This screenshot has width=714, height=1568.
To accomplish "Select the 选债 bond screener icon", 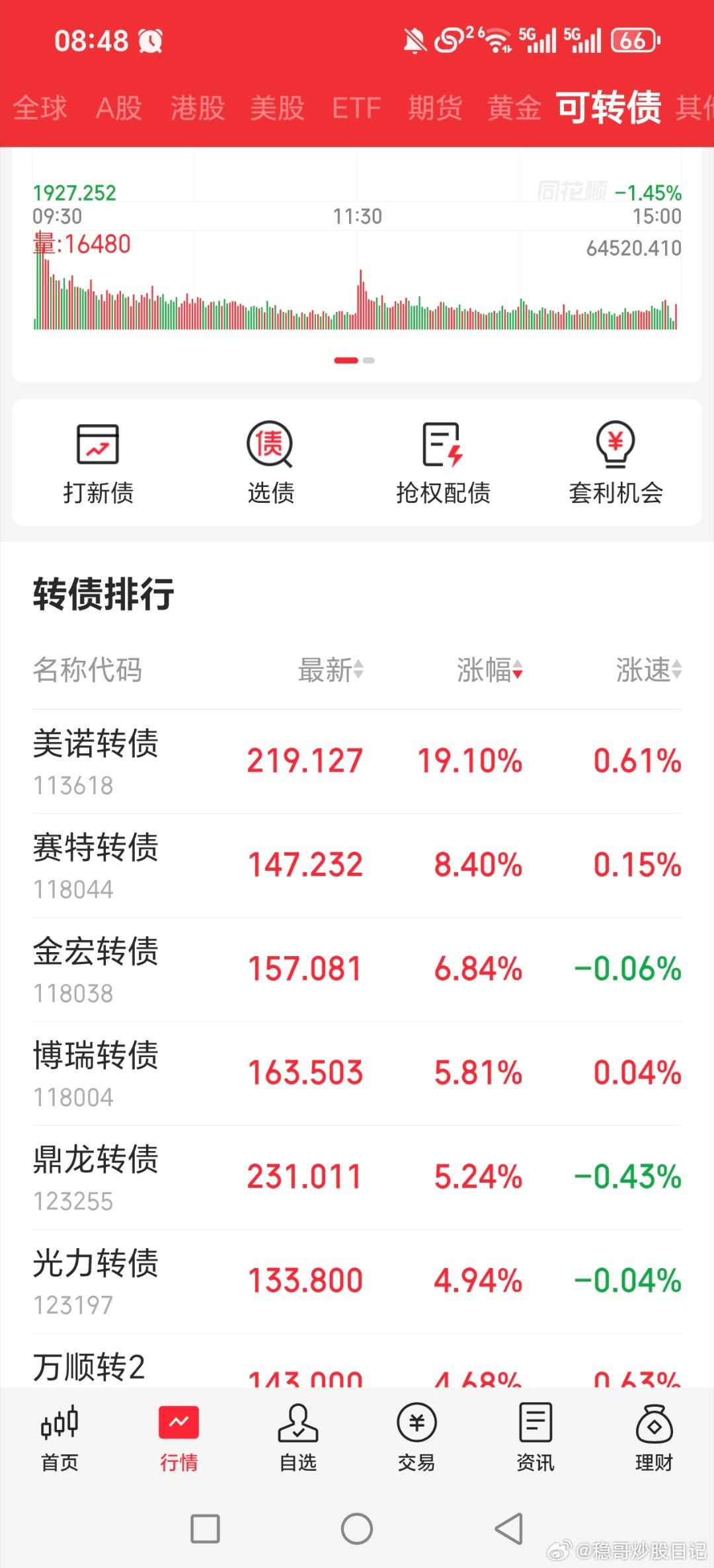I will (x=270, y=461).
